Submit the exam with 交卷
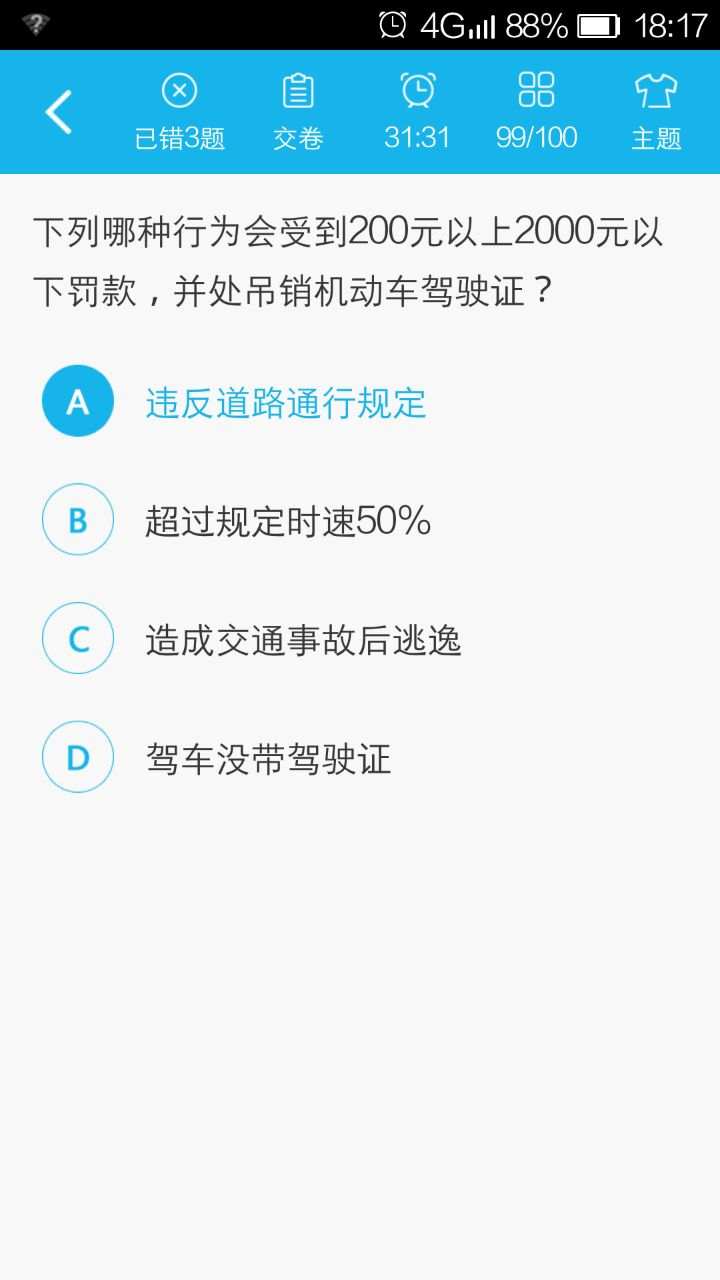This screenshot has height=1280, width=720. point(298,112)
